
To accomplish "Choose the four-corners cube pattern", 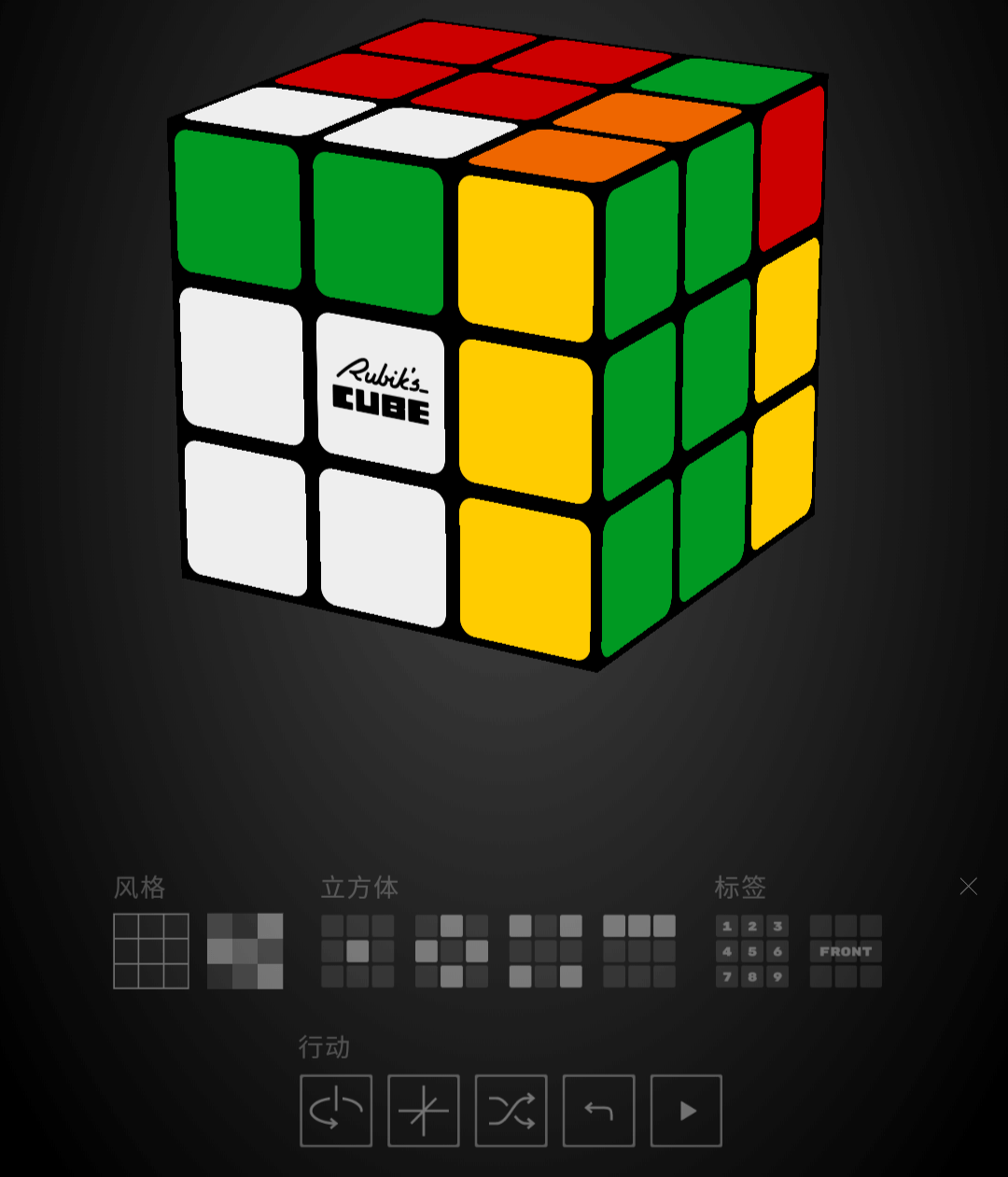I will point(546,951).
